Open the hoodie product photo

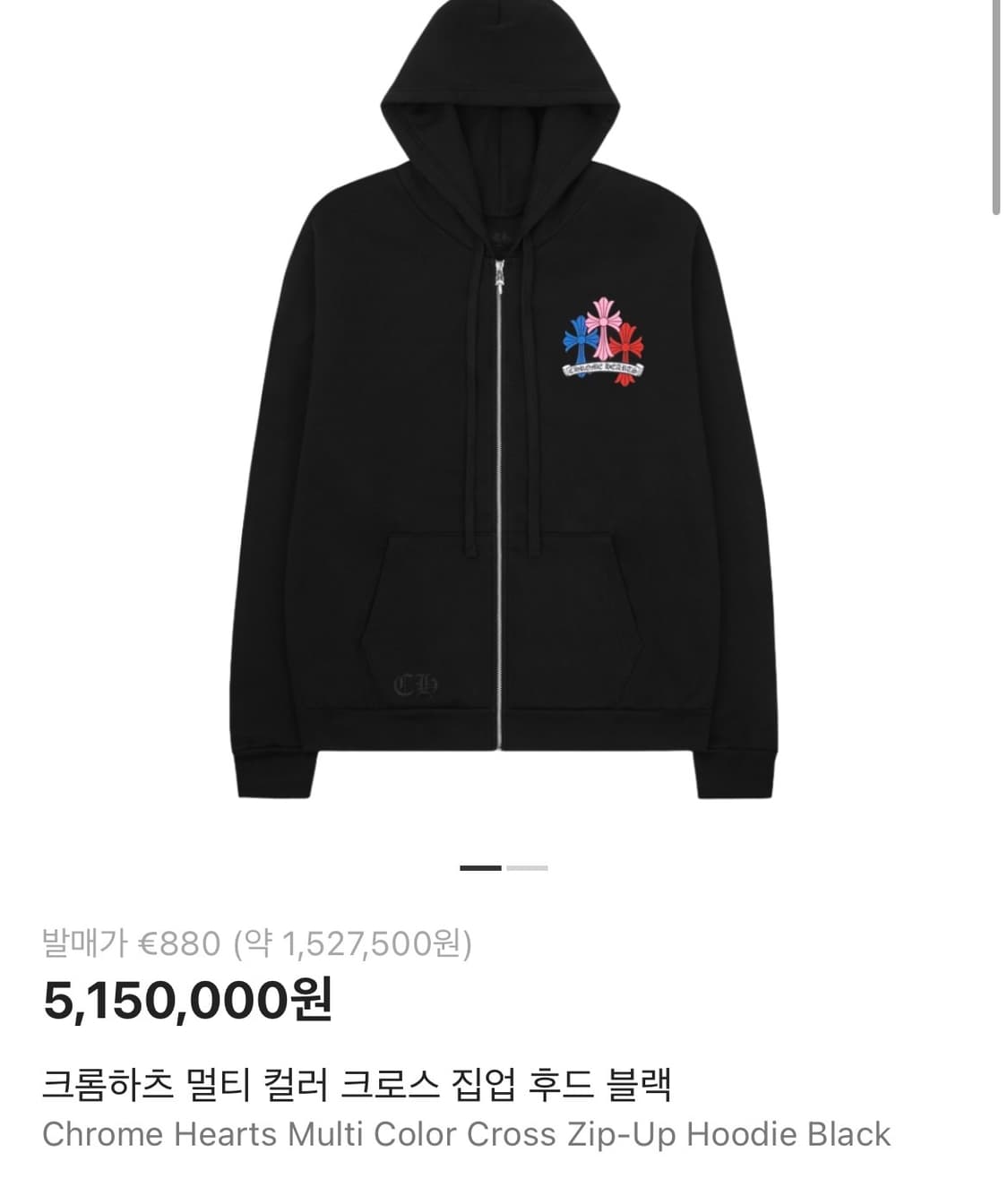pos(502,421)
